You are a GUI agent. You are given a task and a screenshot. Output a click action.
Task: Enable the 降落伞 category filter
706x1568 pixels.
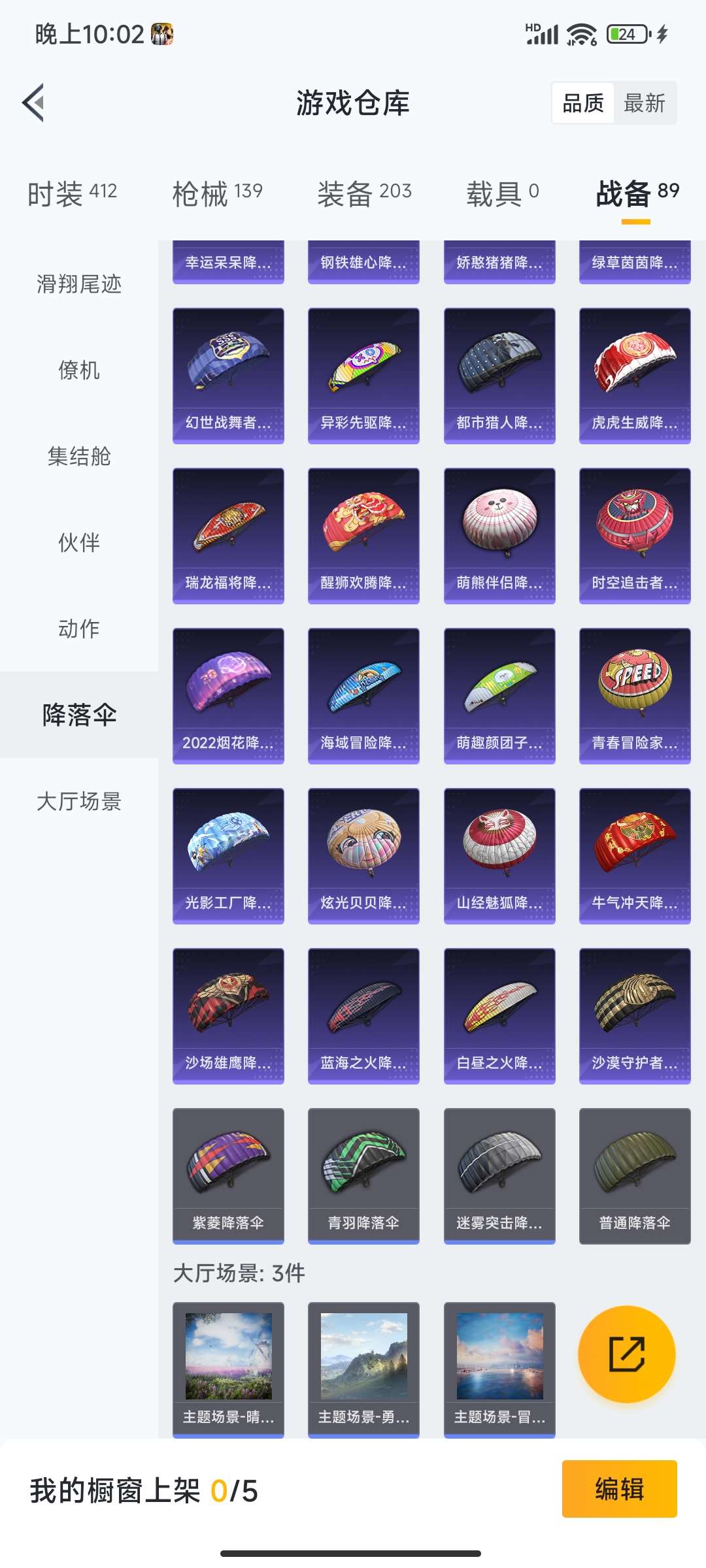click(78, 716)
